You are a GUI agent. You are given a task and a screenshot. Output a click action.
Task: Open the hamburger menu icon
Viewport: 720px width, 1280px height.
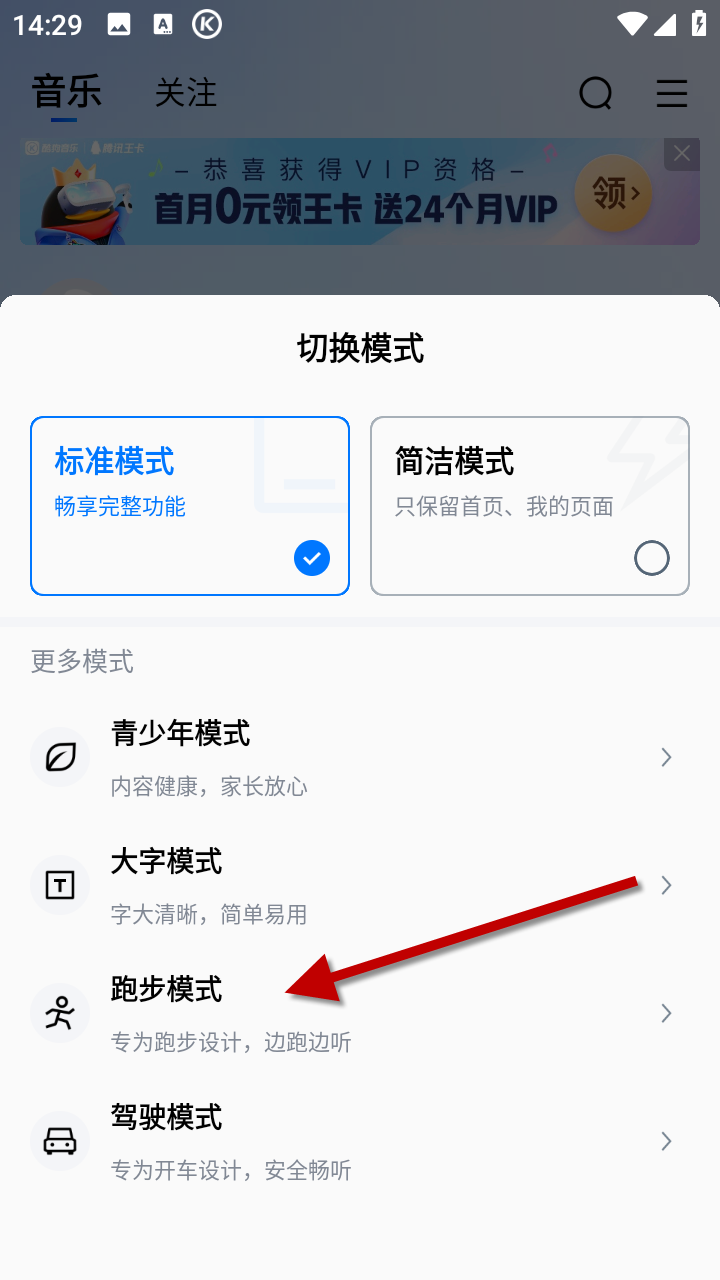672,94
